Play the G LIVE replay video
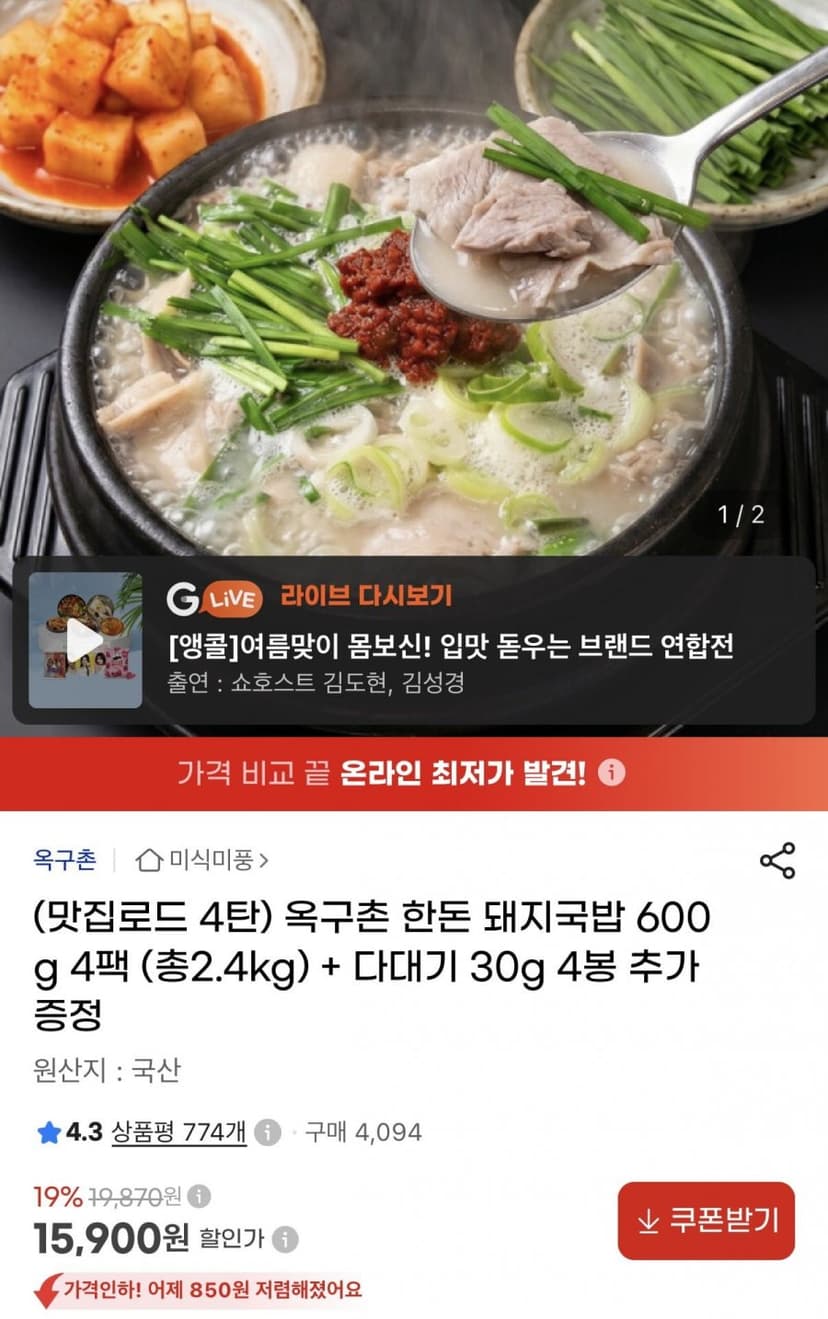Image resolution: width=828 pixels, height=1319 pixels. point(85,640)
